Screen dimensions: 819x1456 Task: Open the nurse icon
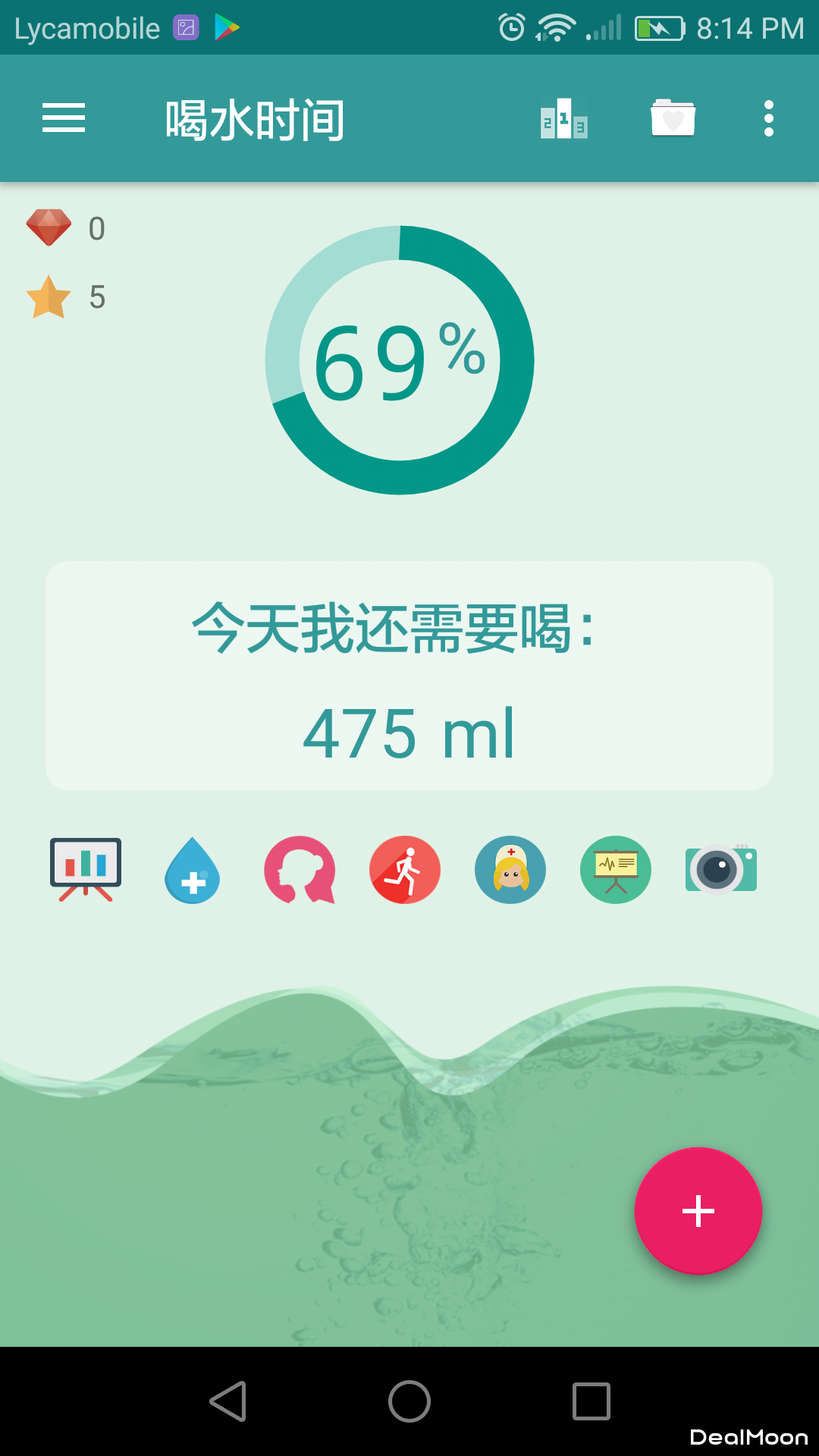pyautogui.click(x=510, y=870)
